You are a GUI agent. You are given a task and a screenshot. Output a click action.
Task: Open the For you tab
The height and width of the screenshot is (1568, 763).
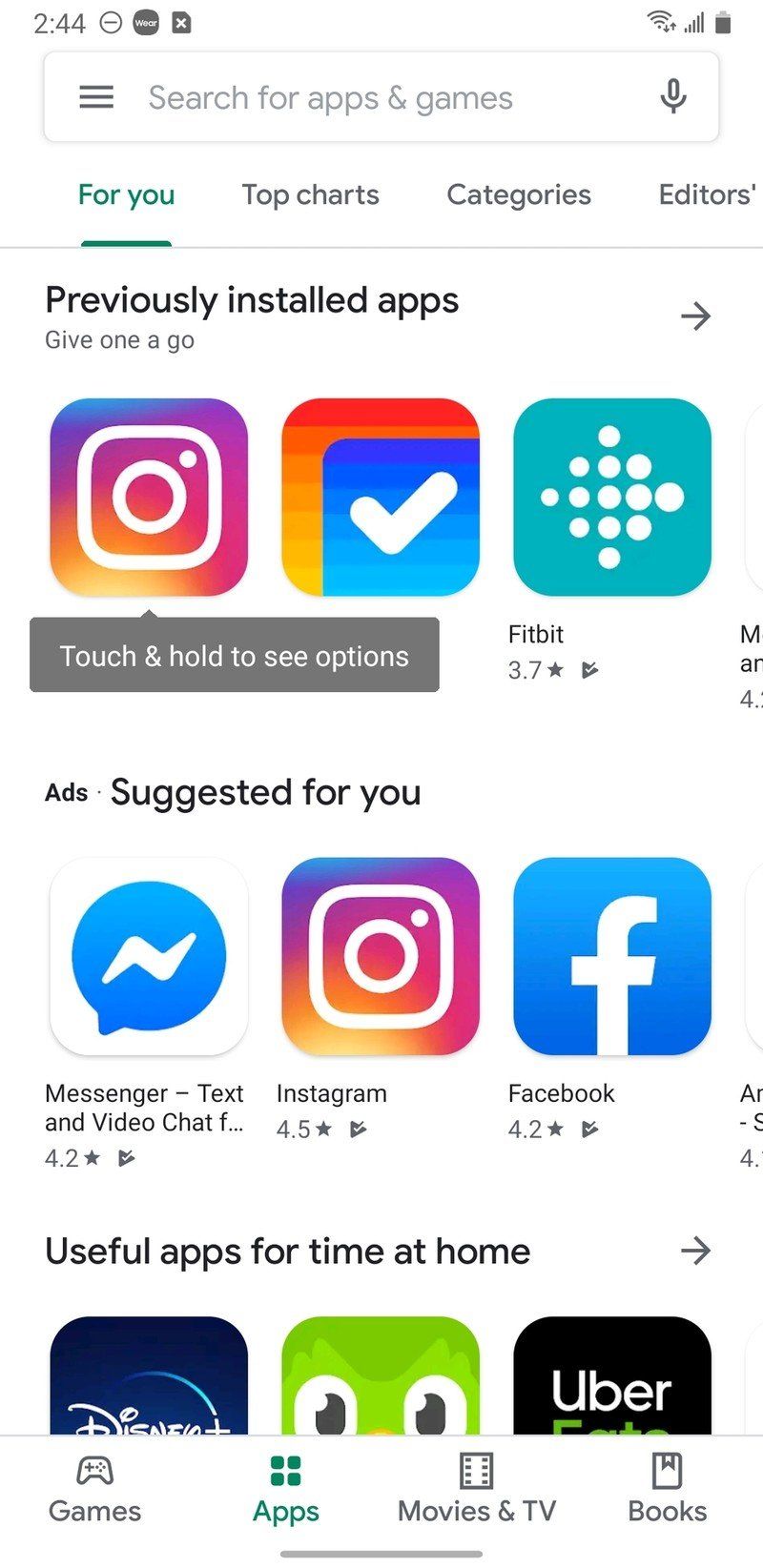point(126,195)
